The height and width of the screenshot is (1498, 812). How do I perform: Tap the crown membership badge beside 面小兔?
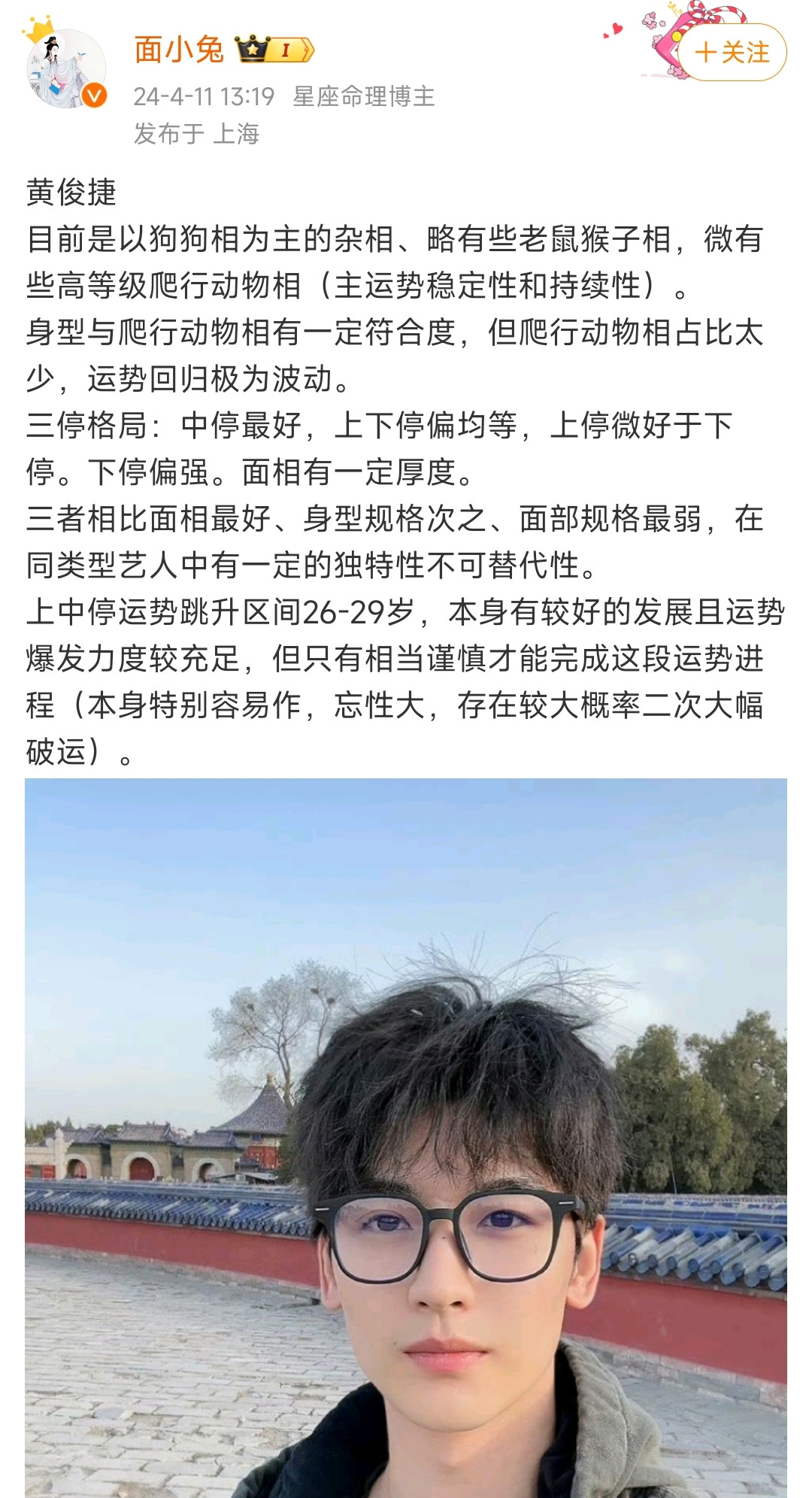[274, 50]
